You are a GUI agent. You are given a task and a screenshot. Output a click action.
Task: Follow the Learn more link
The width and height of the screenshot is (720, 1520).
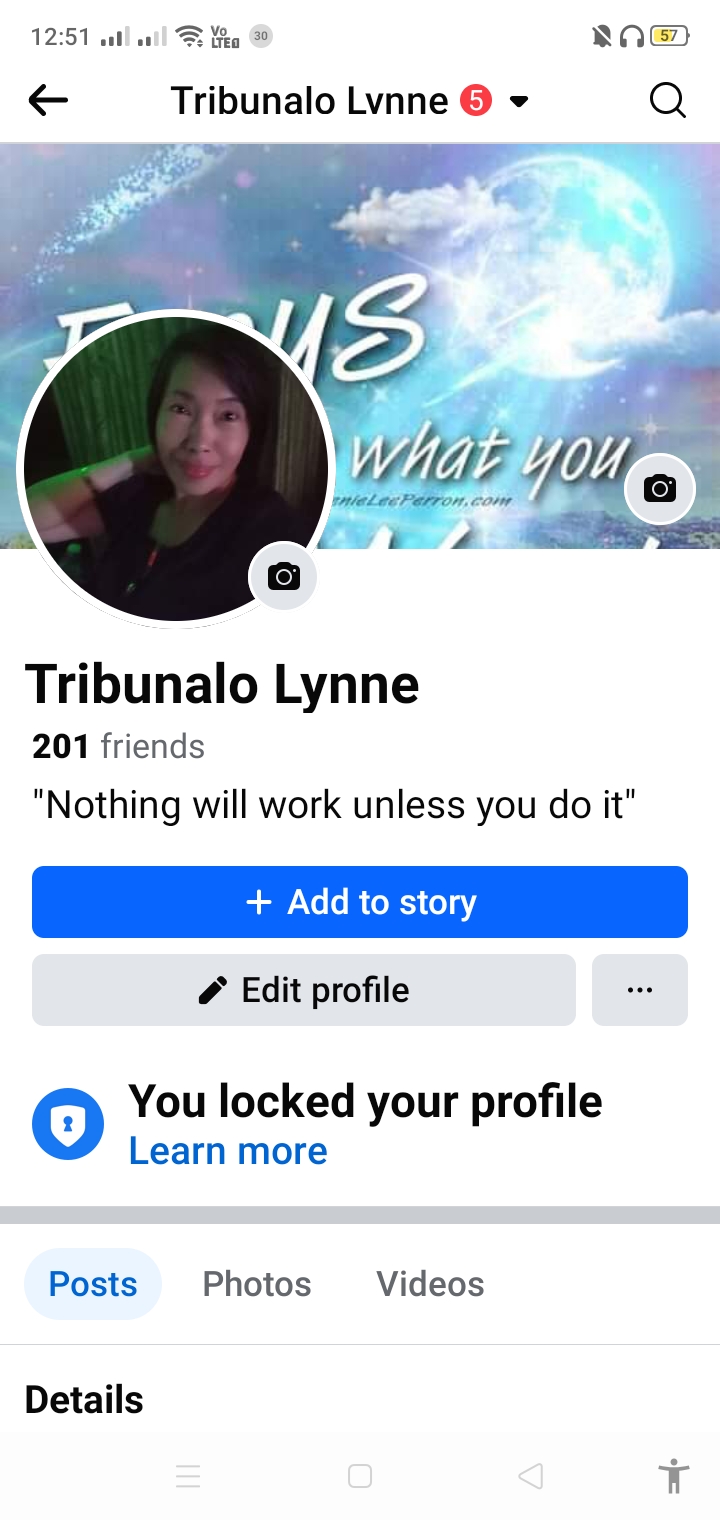228,1151
